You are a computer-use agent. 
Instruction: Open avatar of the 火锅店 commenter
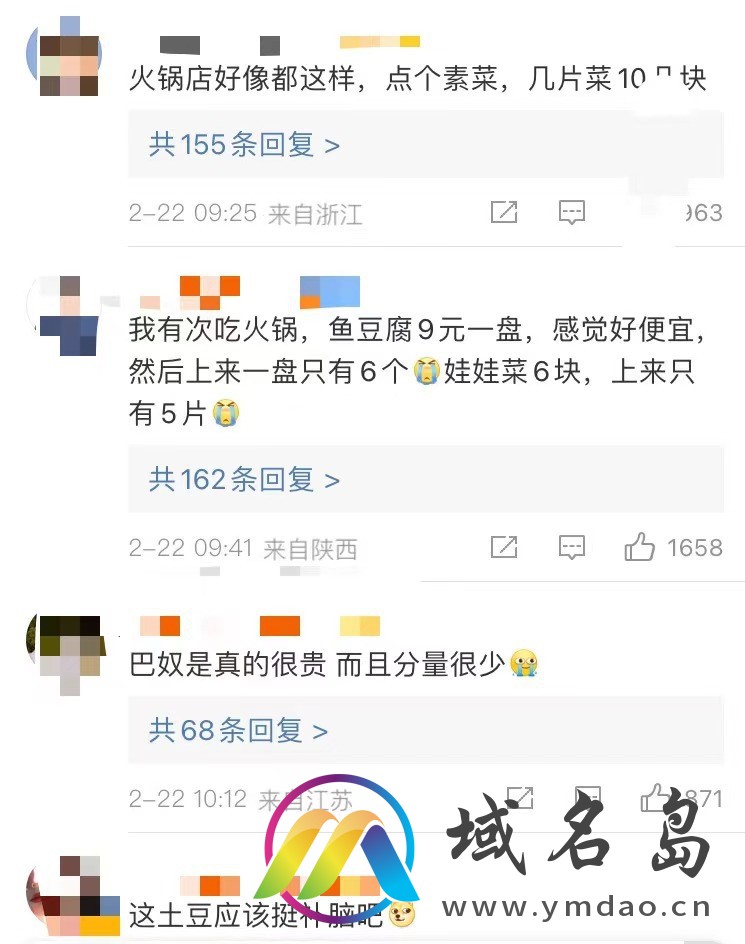68,58
